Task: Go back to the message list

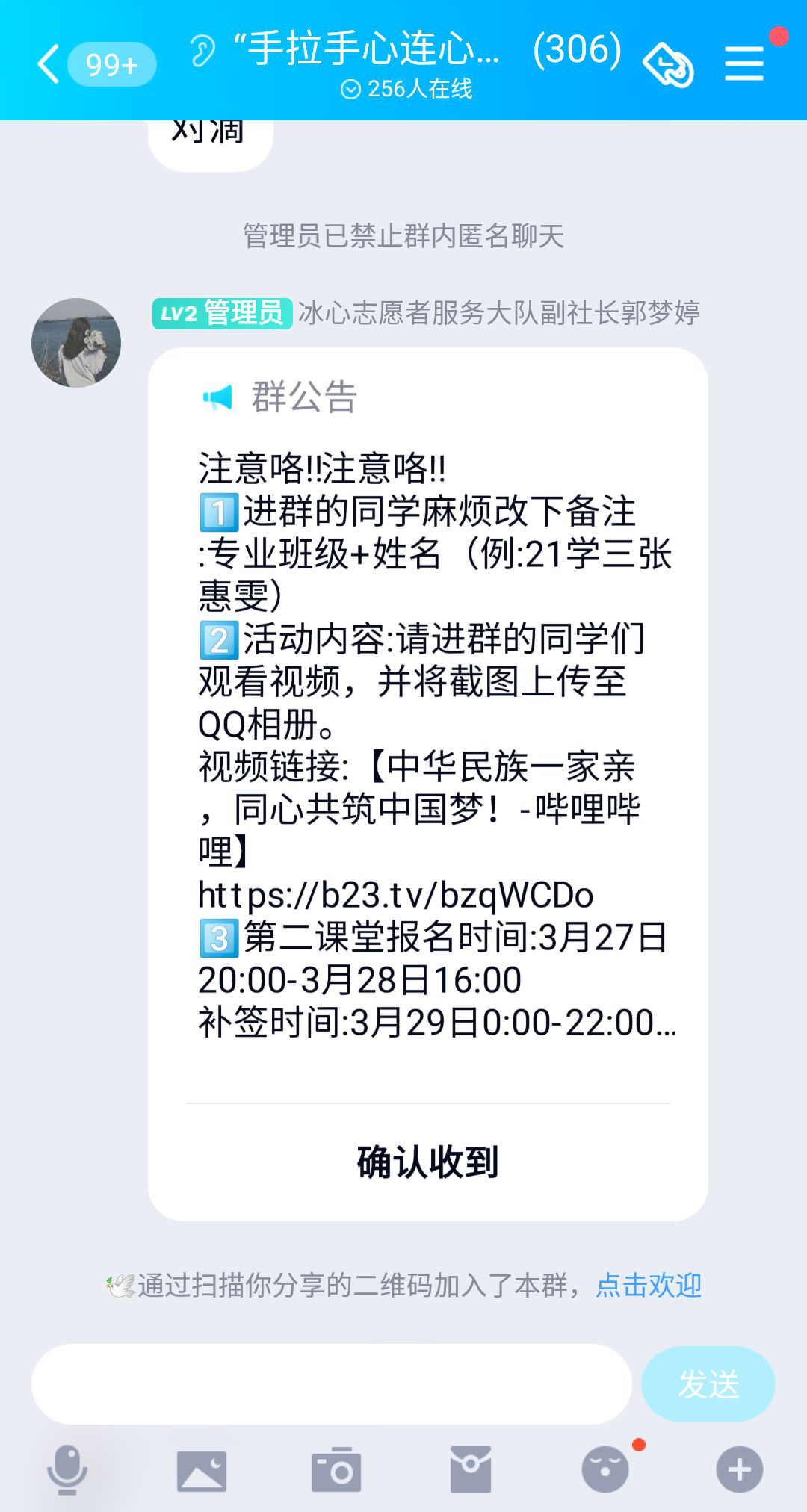Action: [x=49, y=63]
